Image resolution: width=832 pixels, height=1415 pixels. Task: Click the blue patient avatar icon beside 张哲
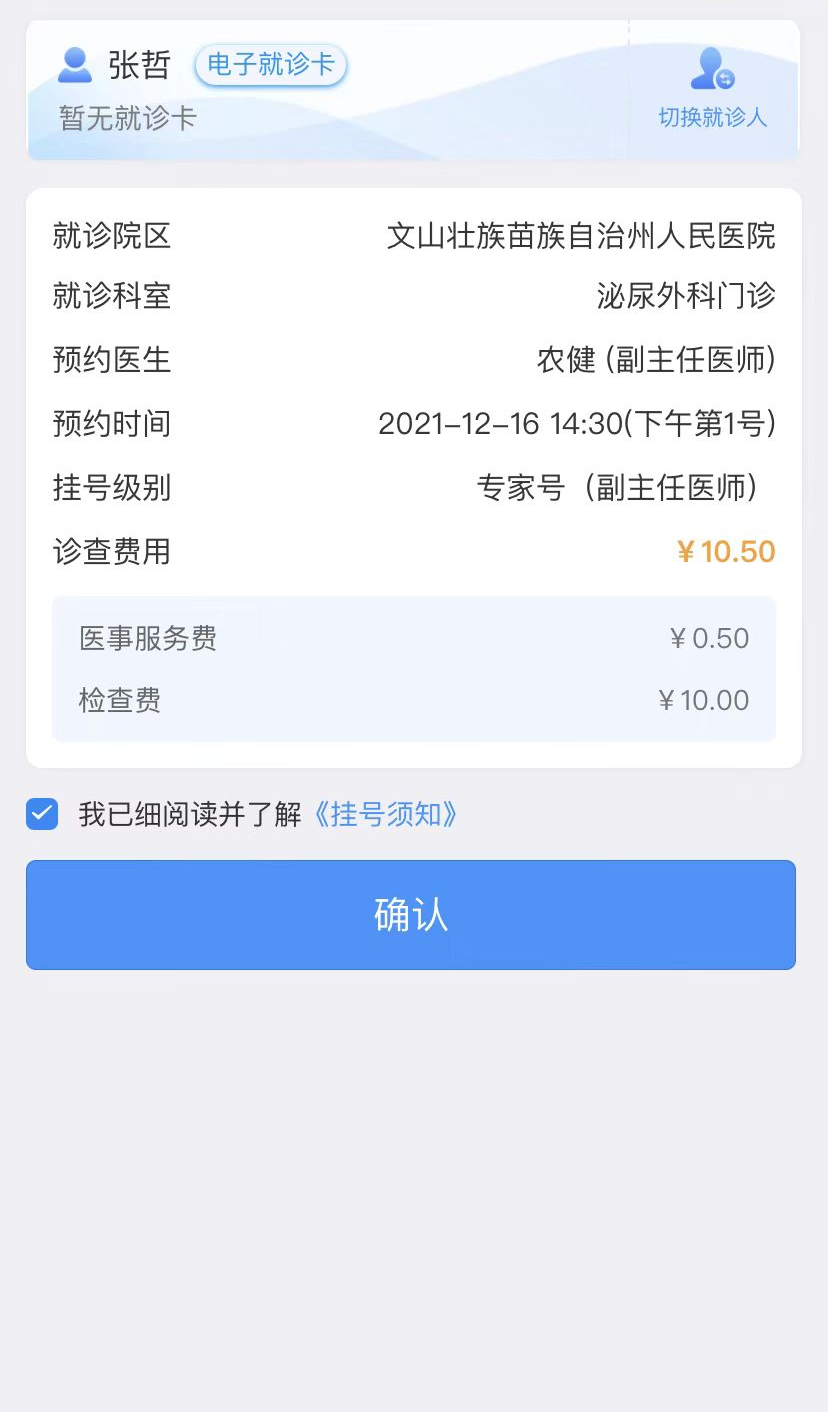[72, 64]
